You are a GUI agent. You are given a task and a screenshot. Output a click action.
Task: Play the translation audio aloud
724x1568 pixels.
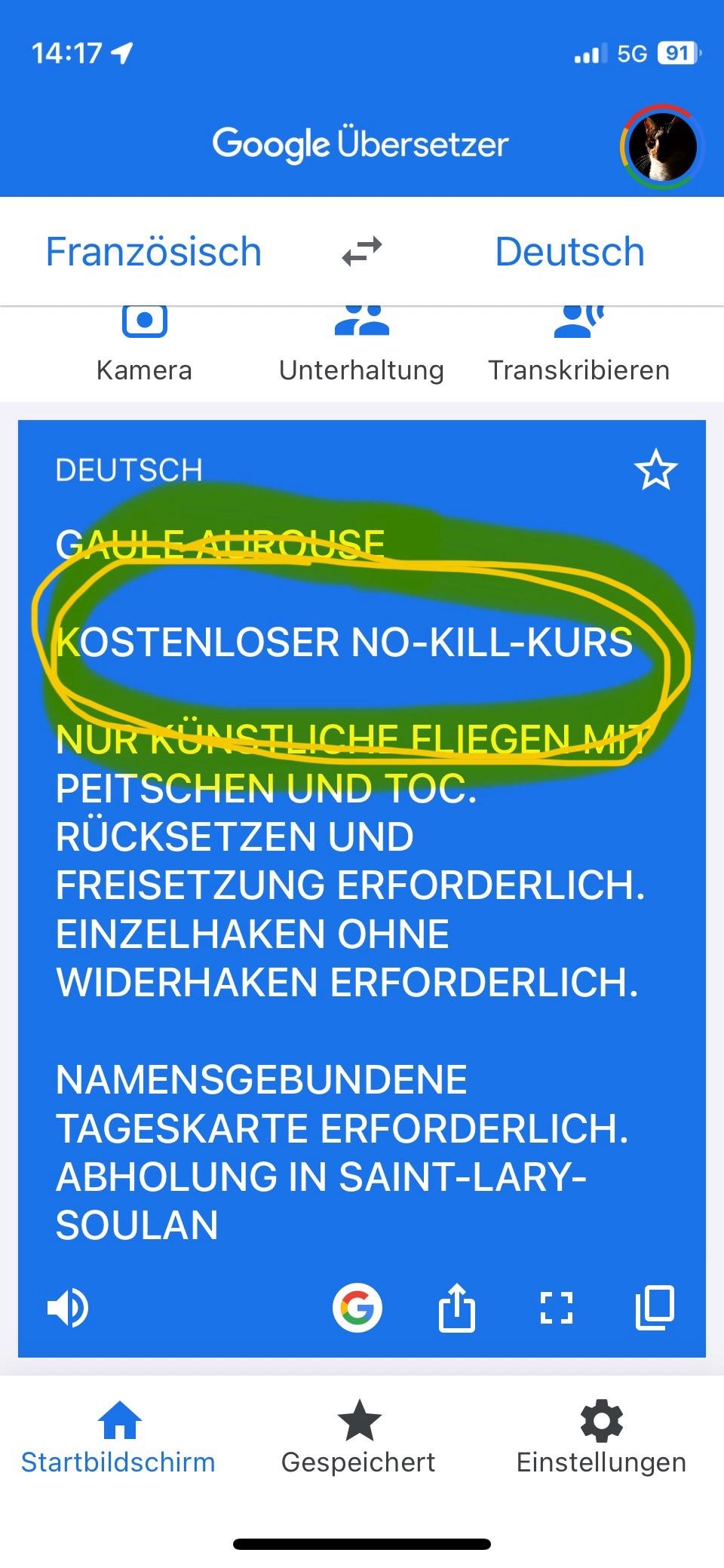(x=68, y=1308)
